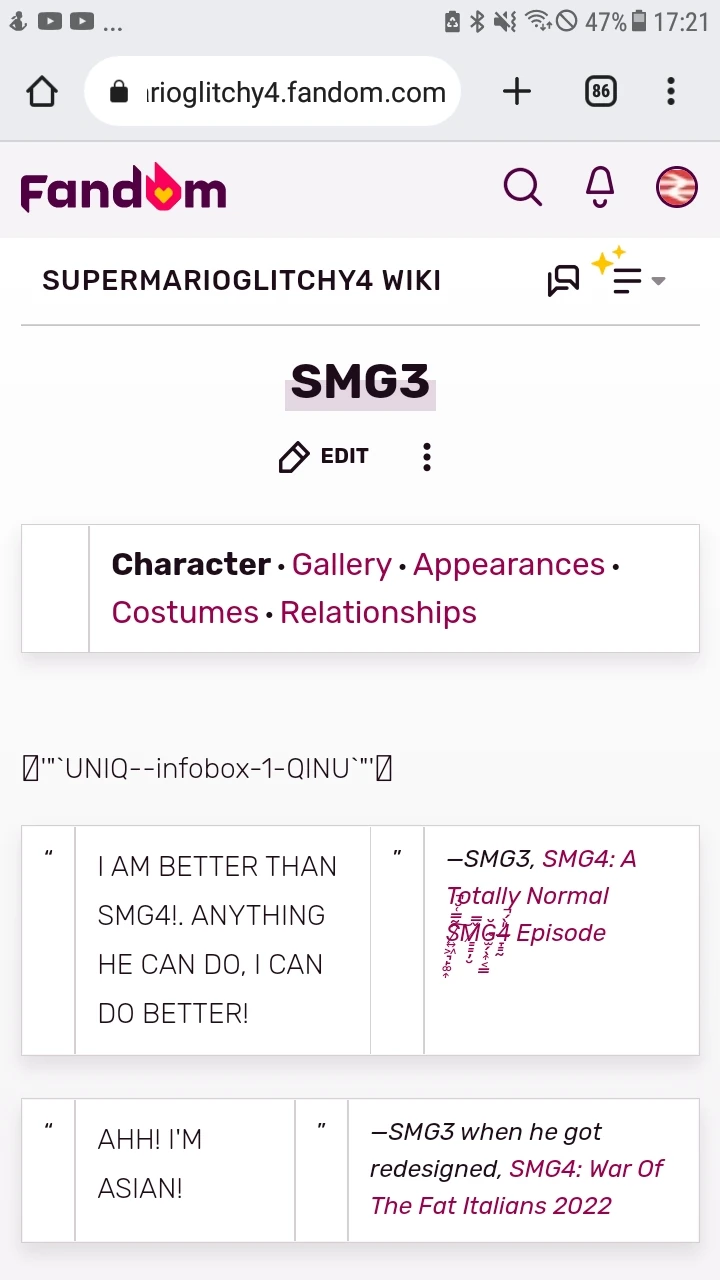Tap the browser home icon
This screenshot has width=720, height=1280.
coord(41,91)
